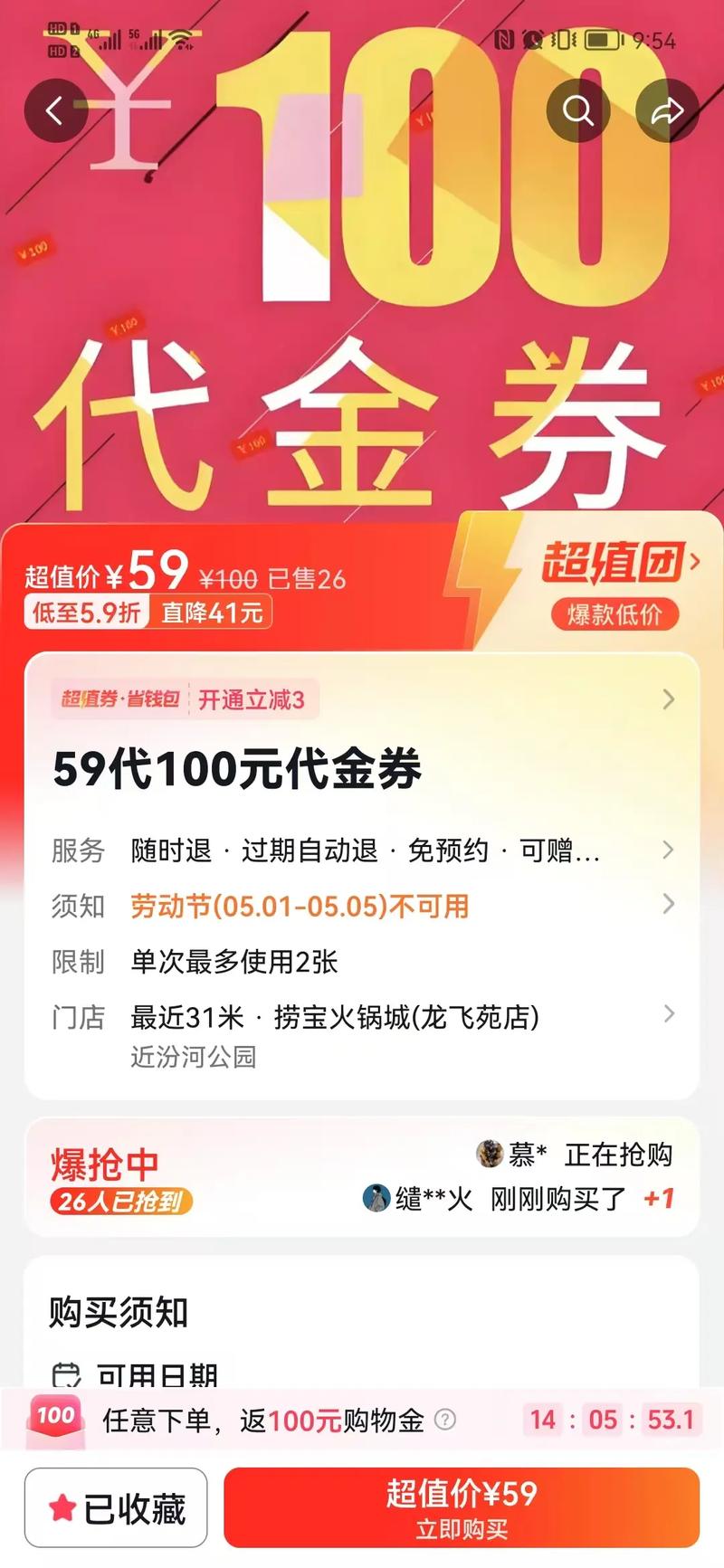Open the 开通立减3 wallet offer
This screenshot has height=1568, width=724.
pos(251,699)
